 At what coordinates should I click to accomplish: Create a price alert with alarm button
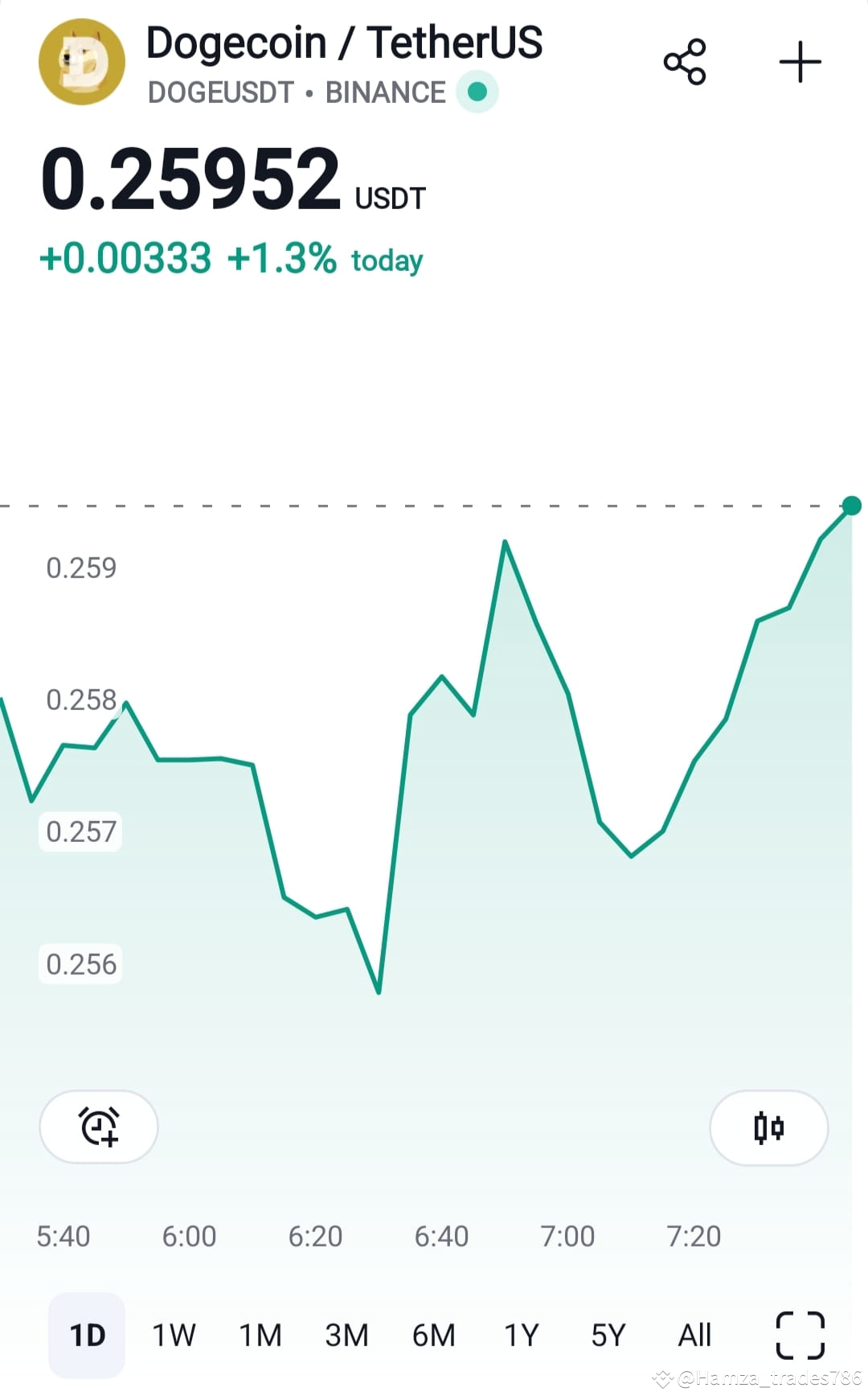click(99, 1127)
